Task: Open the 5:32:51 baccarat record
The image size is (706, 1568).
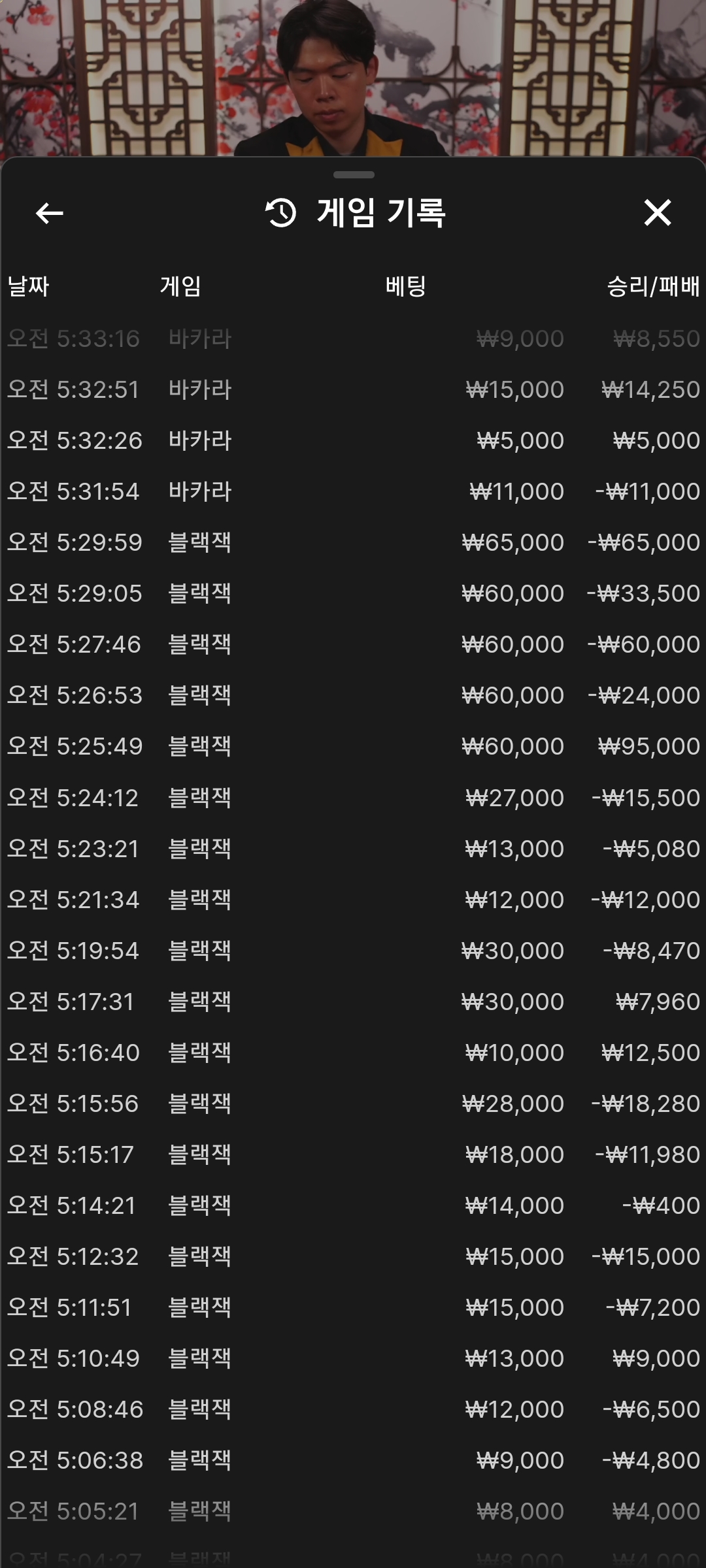Action: [353, 389]
